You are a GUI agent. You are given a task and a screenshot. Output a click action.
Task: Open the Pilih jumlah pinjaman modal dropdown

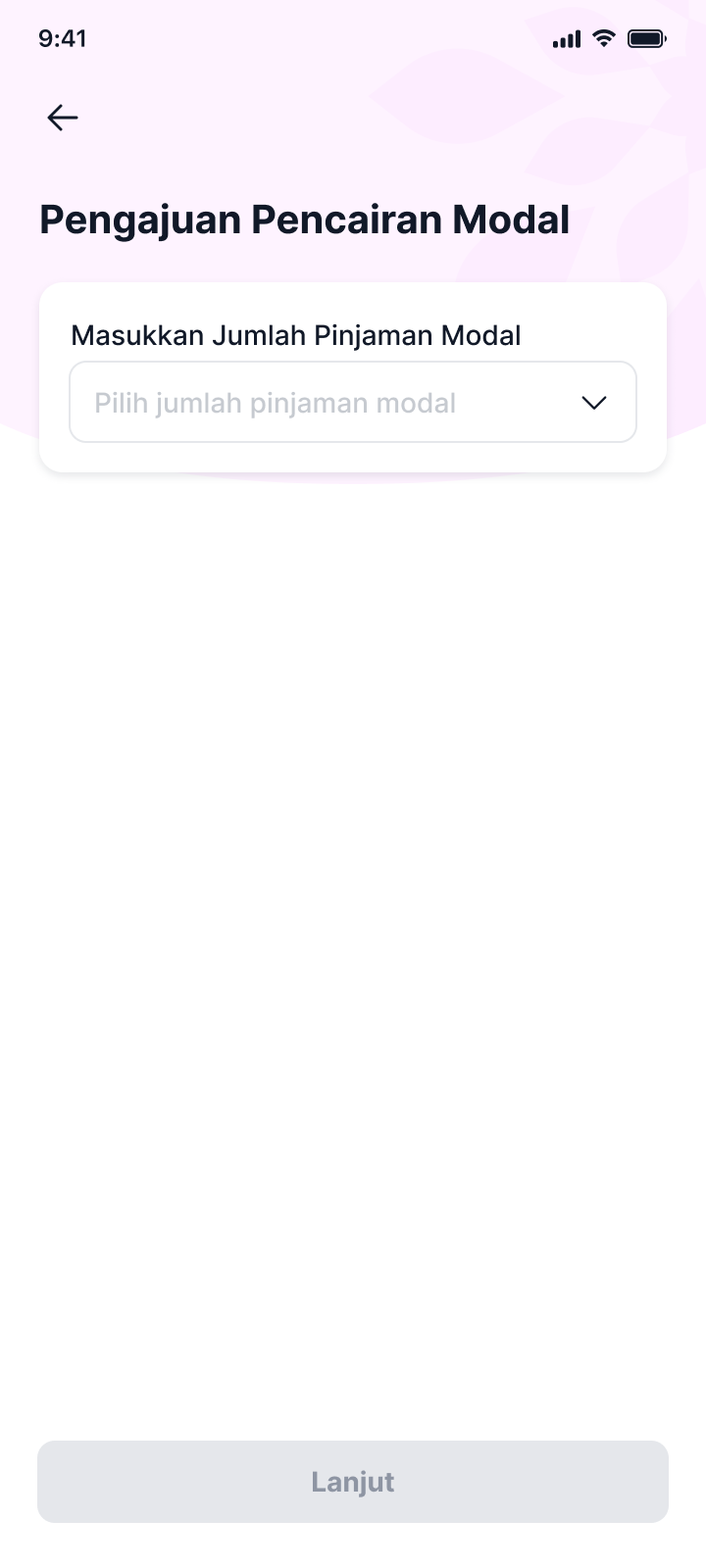(353, 402)
